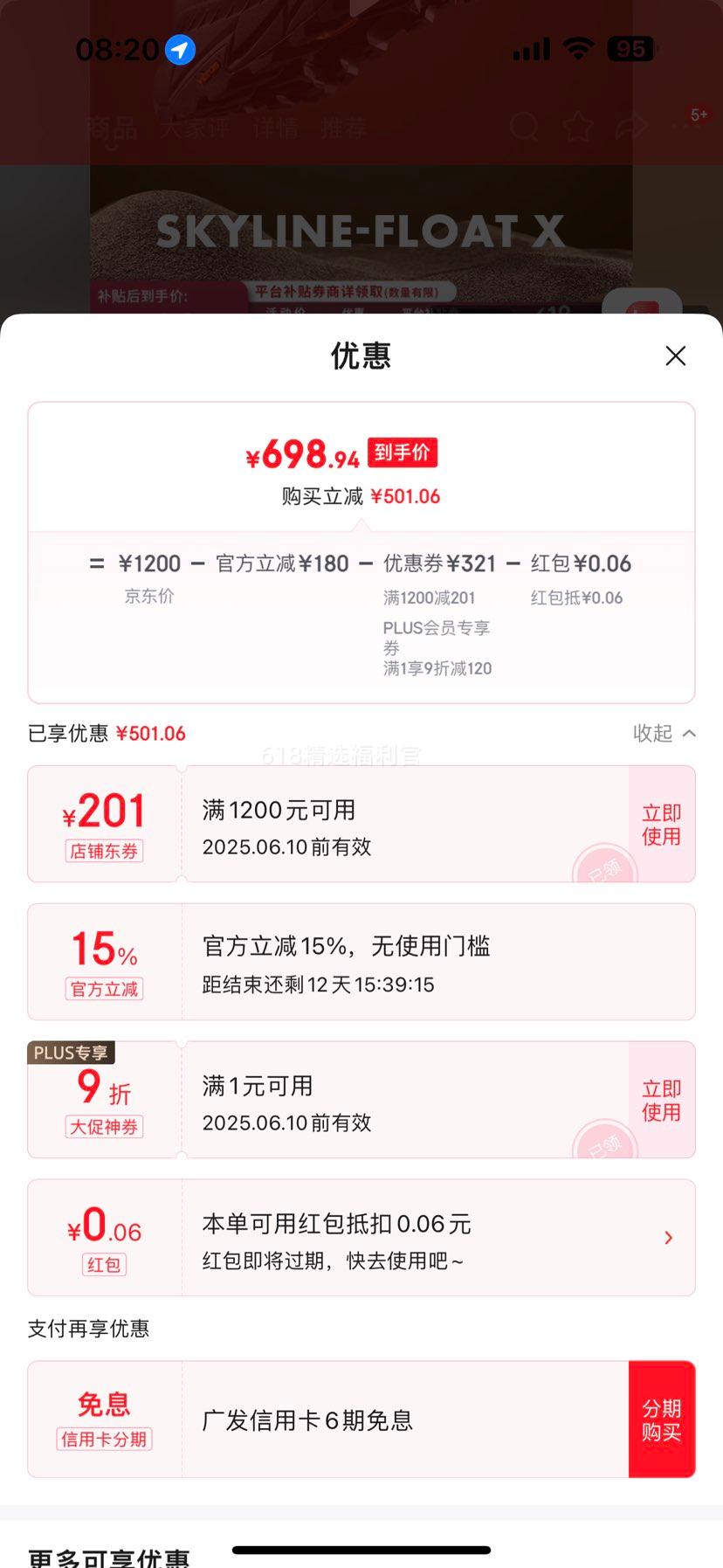This screenshot has height=1568, width=723.
Task: Open the 官方立减 15% discount card
Action: click(x=361, y=962)
